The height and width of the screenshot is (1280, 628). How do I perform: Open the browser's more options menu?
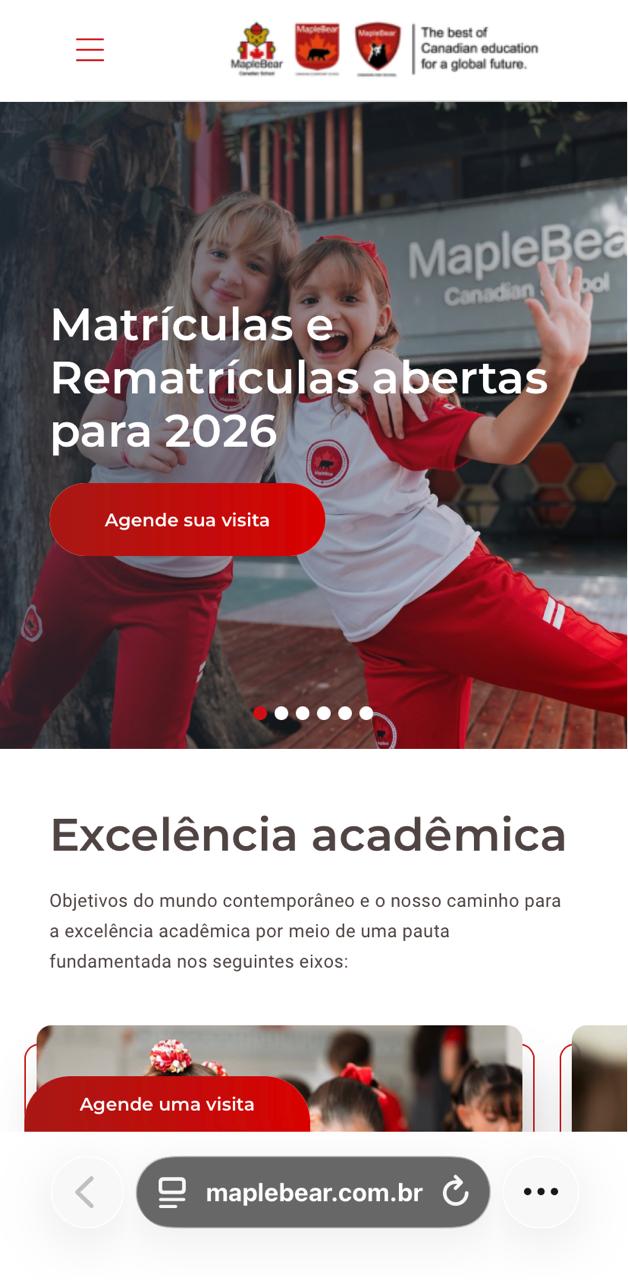540,1192
